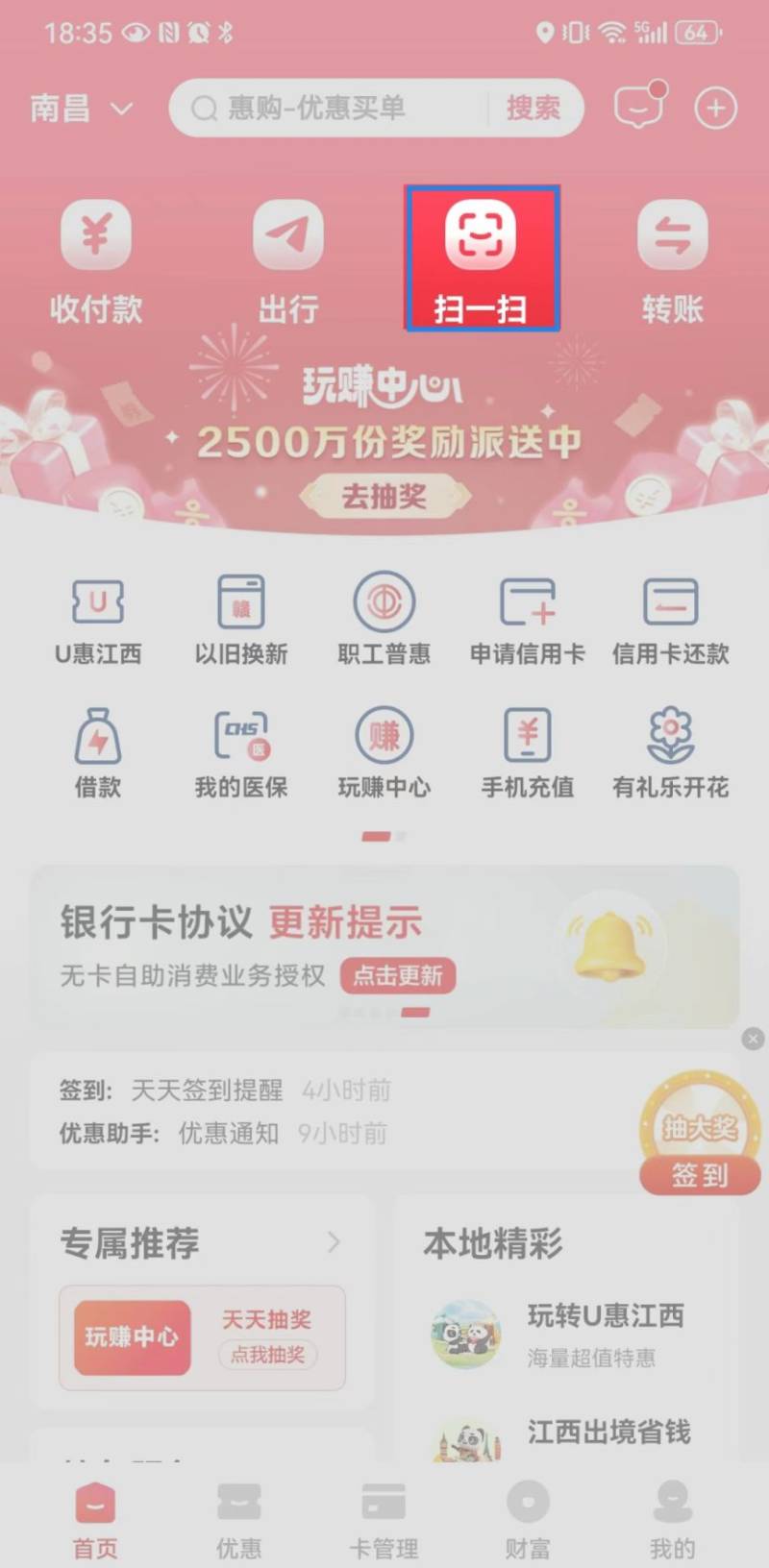
Task: Tap the 搜索 button
Action: click(x=533, y=109)
